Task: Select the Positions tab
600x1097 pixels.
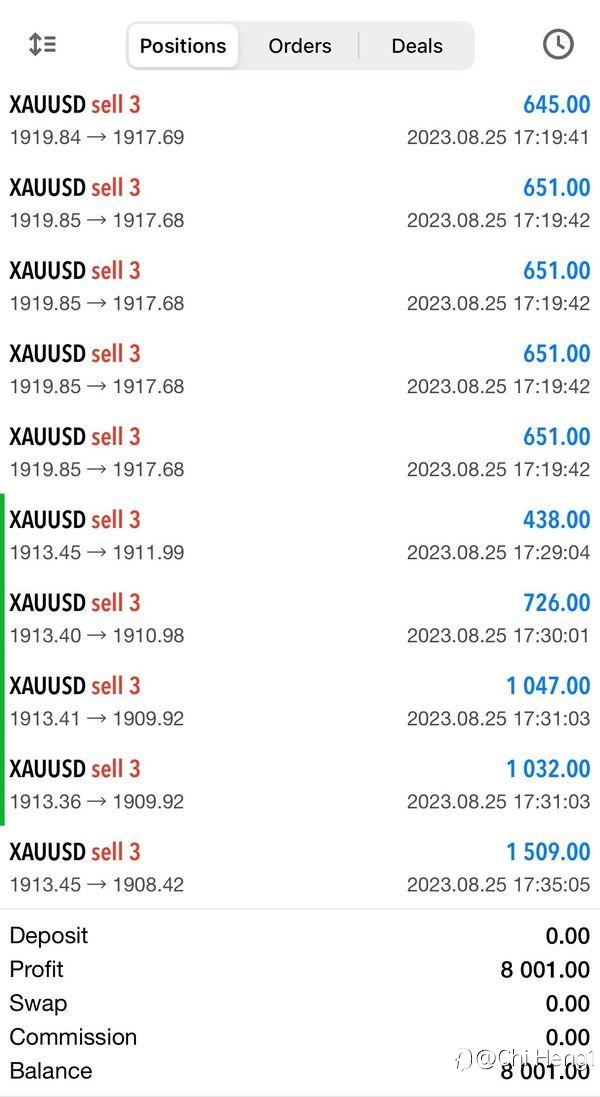Action: pyautogui.click(x=183, y=46)
